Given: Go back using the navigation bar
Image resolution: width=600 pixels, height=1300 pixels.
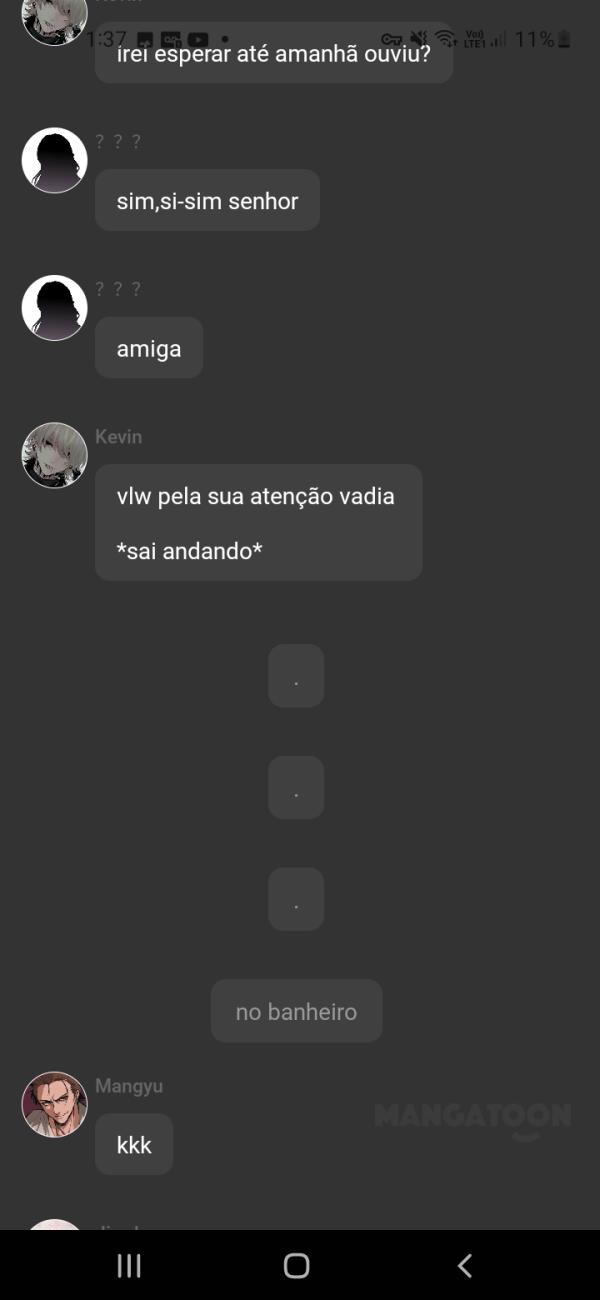Looking at the screenshot, I should click(464, 1266).
